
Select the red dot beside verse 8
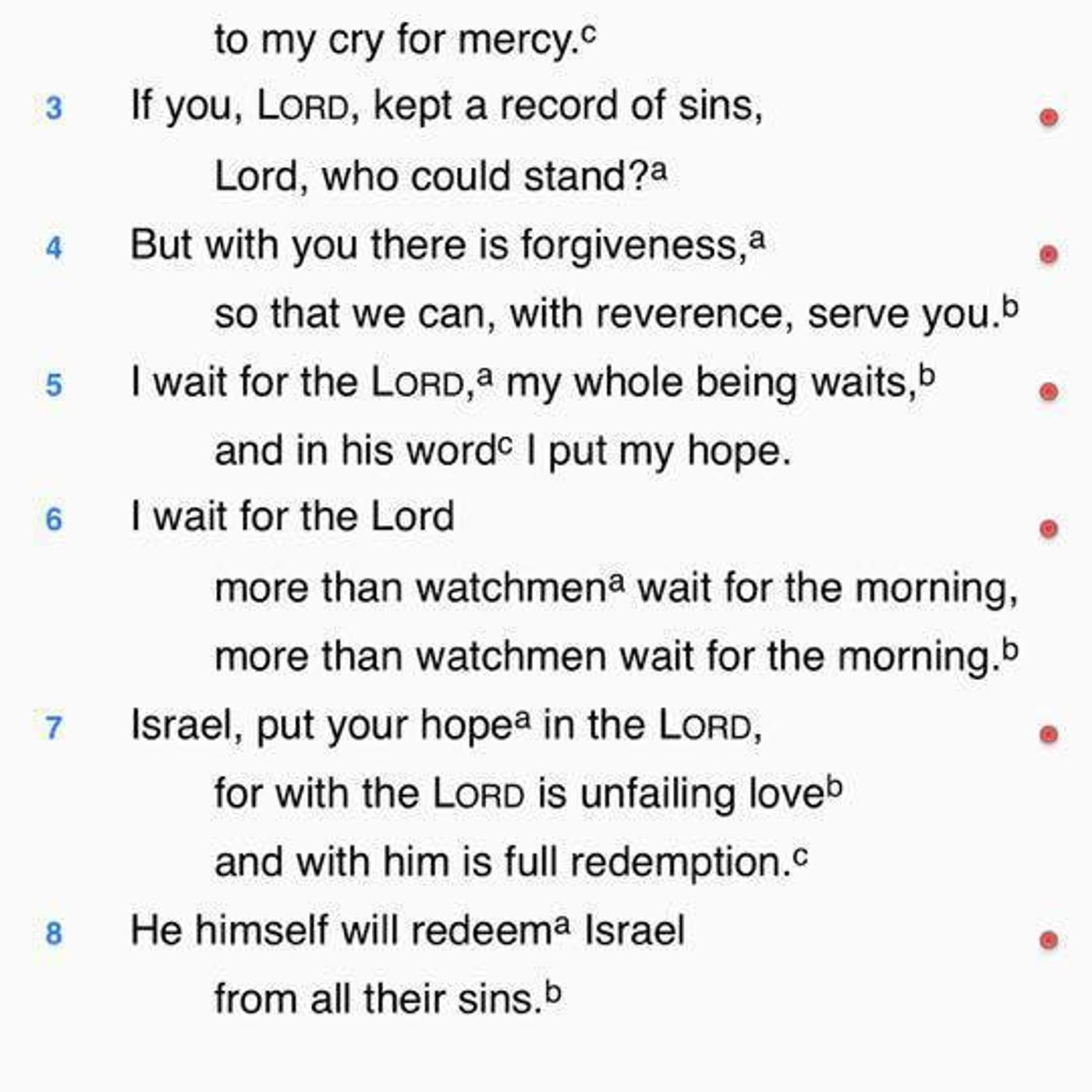coord(1048,940)
